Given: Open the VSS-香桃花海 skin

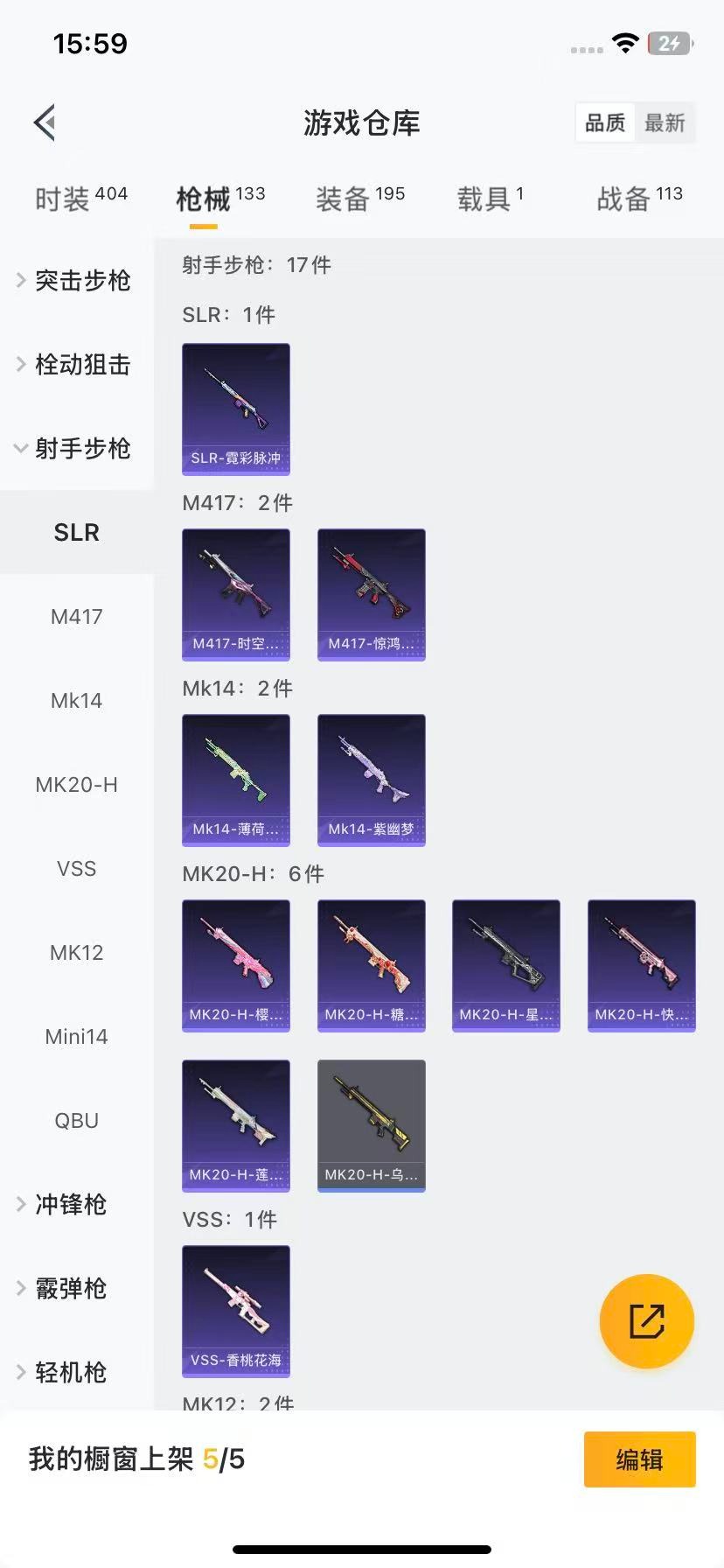Looking at the screenshot, I should [x=236, y=1311].
